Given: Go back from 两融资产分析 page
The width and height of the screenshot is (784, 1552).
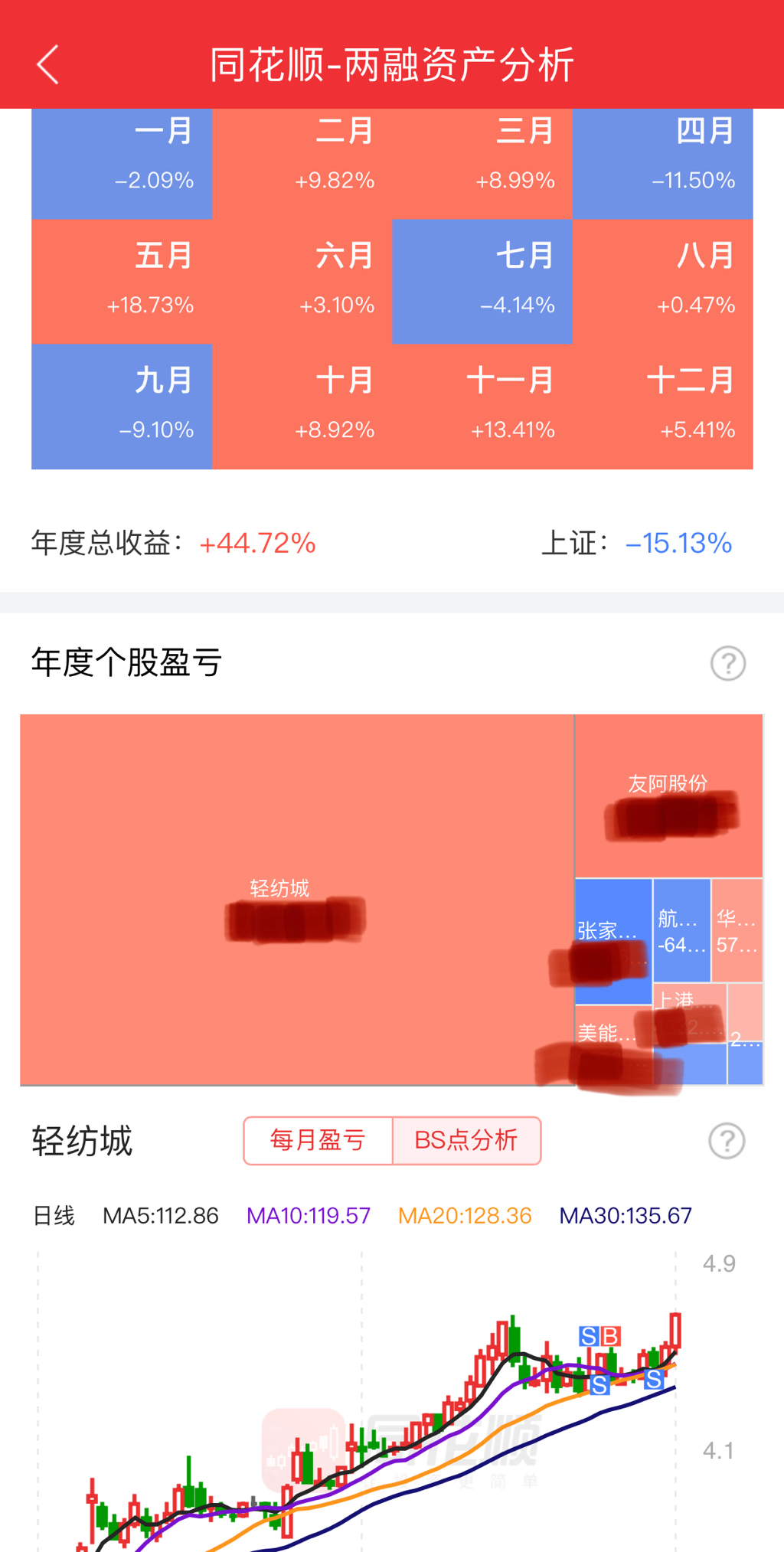Looking at the screenshot, I should click(47, 64).
